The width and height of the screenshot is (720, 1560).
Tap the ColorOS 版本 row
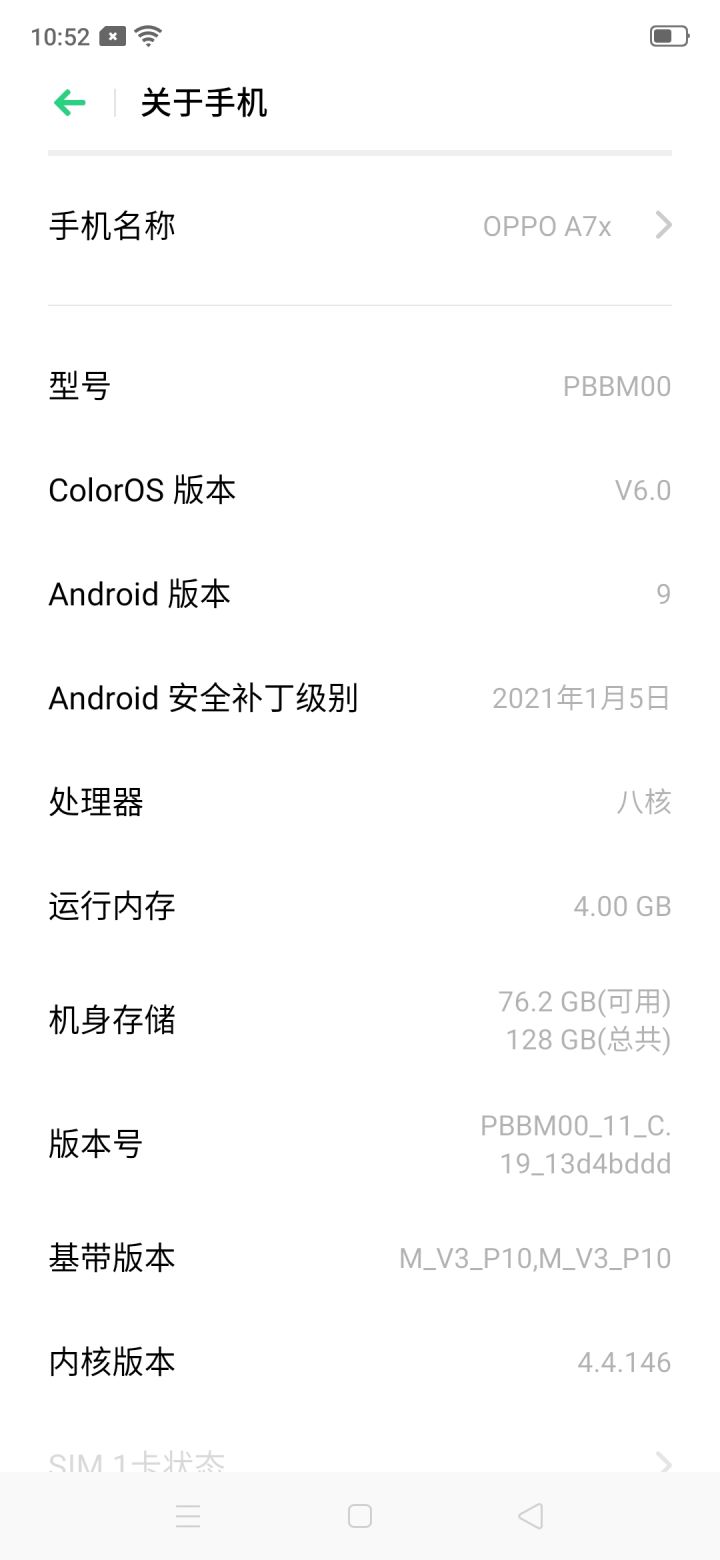[x=360, y=489]
